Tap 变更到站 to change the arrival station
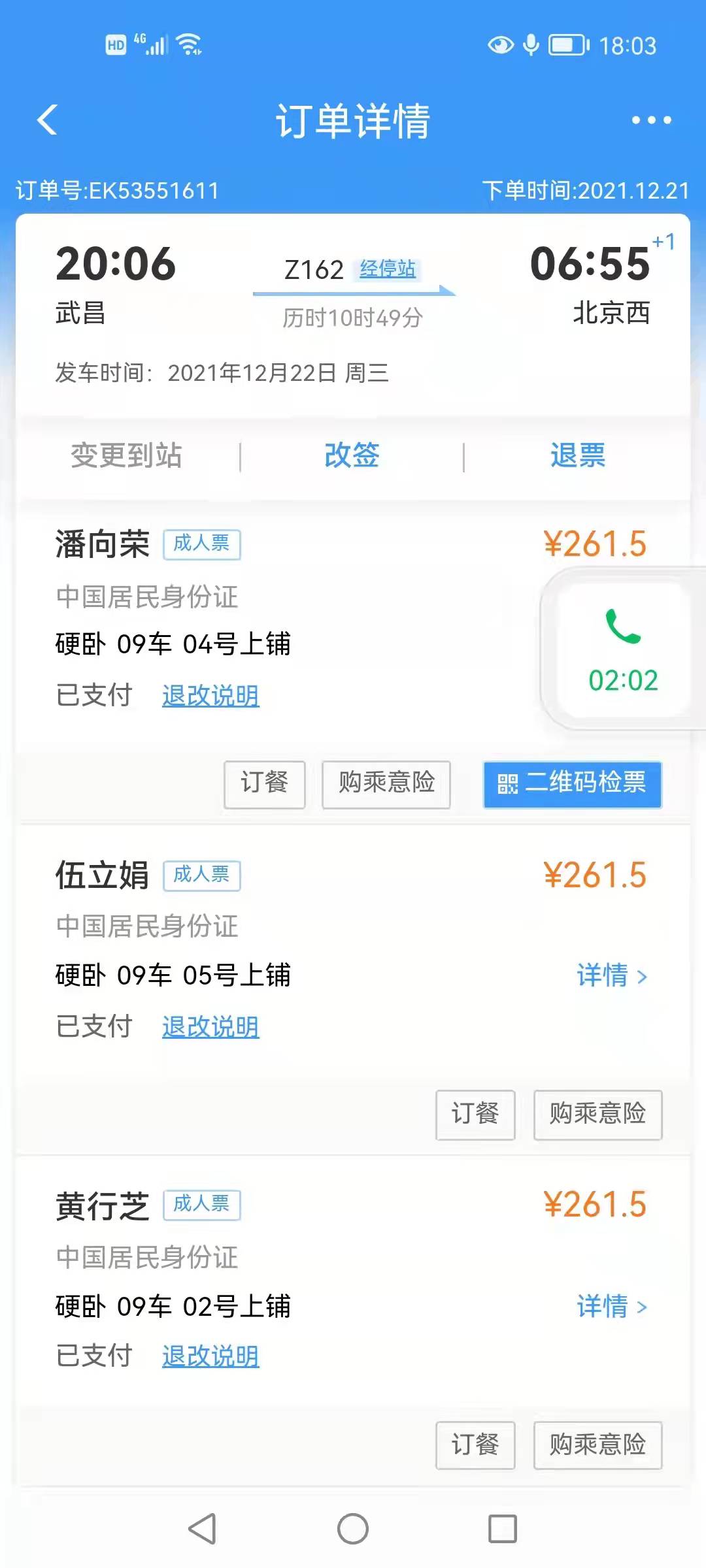This screenshot has width=706, height=1568. click(x=126, y=455)
